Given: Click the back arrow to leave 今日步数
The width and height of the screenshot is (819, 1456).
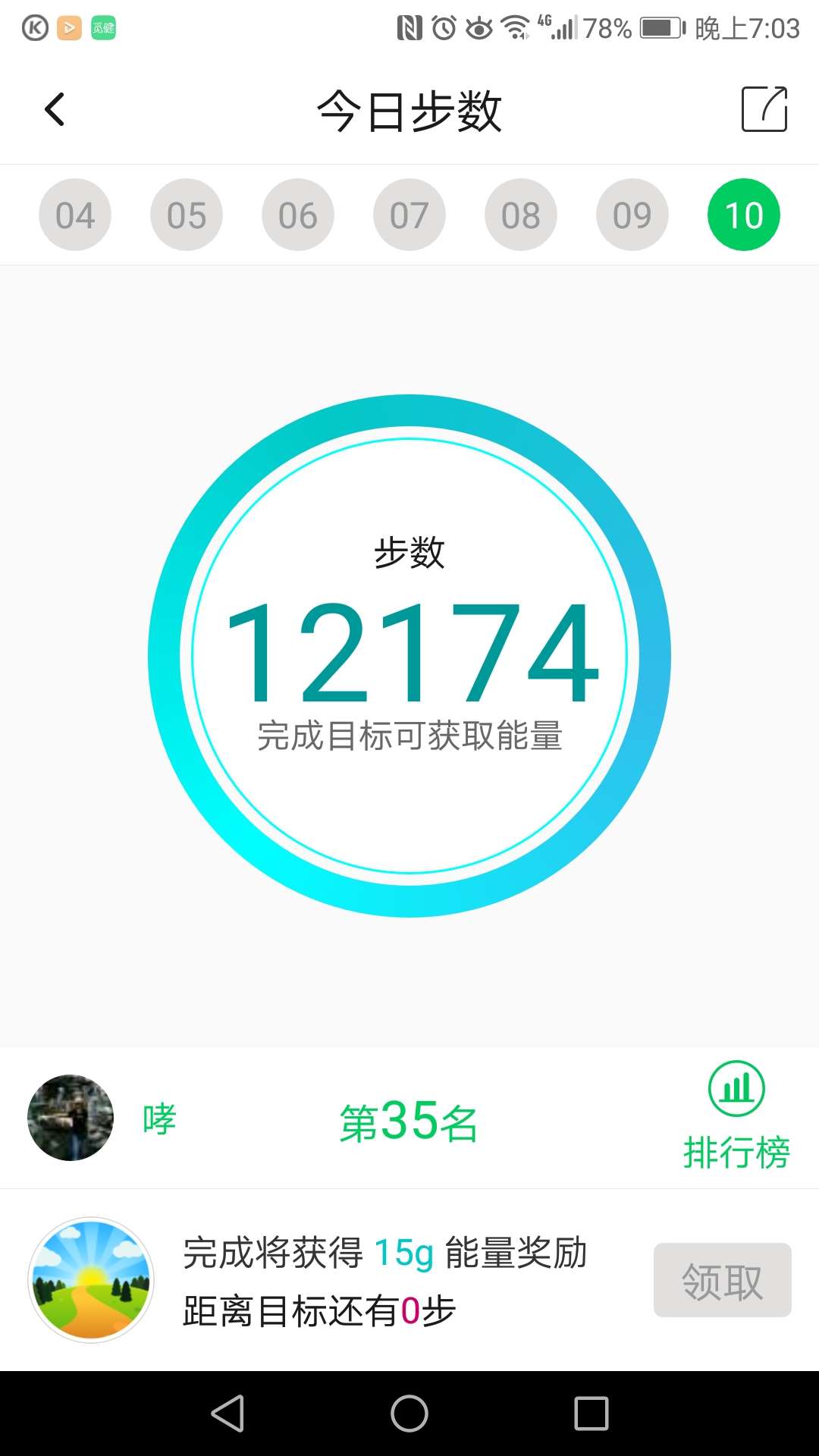Looking at the screenshot, I should pyautogui.click(x=54, y=108).
